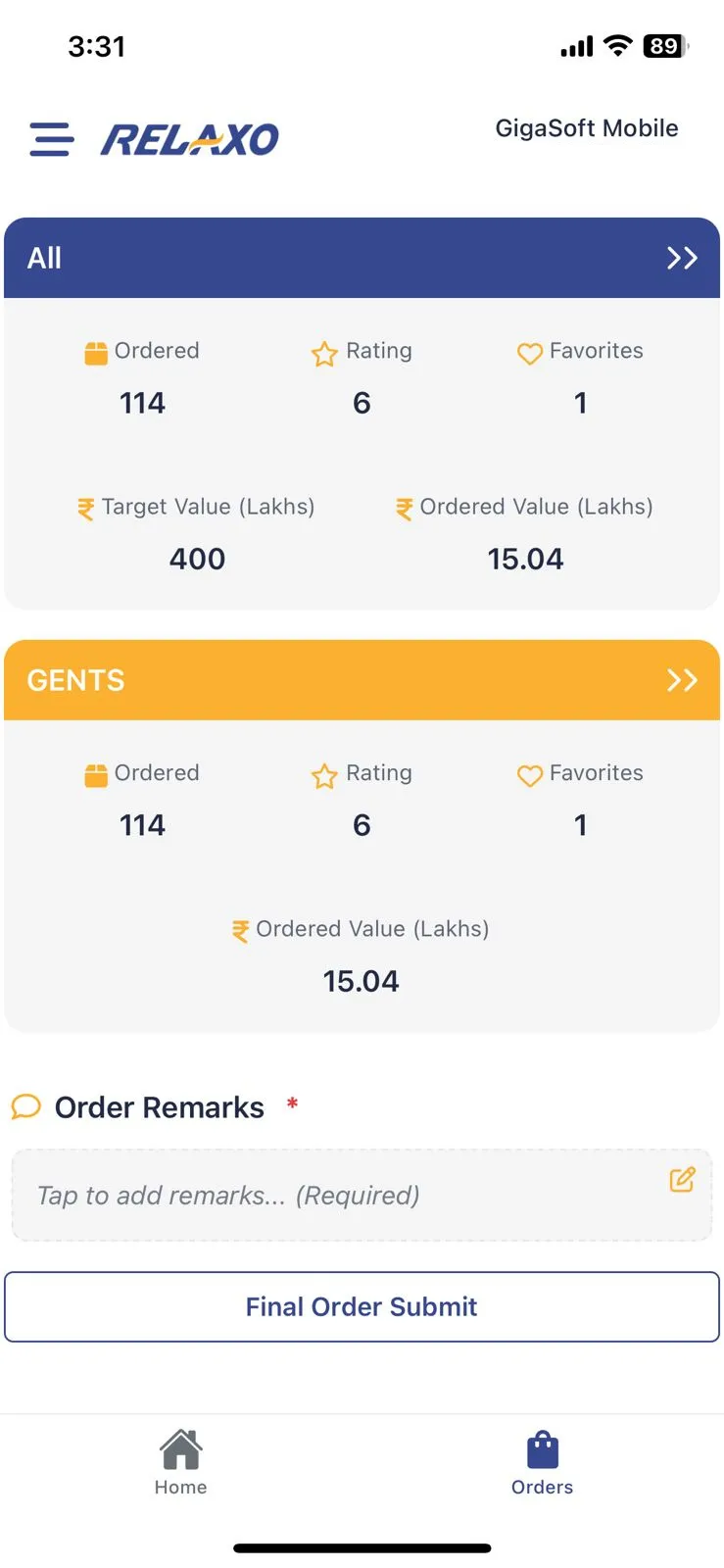
Task: Click the Favorites heart icon in GENTS section
Action: (529, 775)
